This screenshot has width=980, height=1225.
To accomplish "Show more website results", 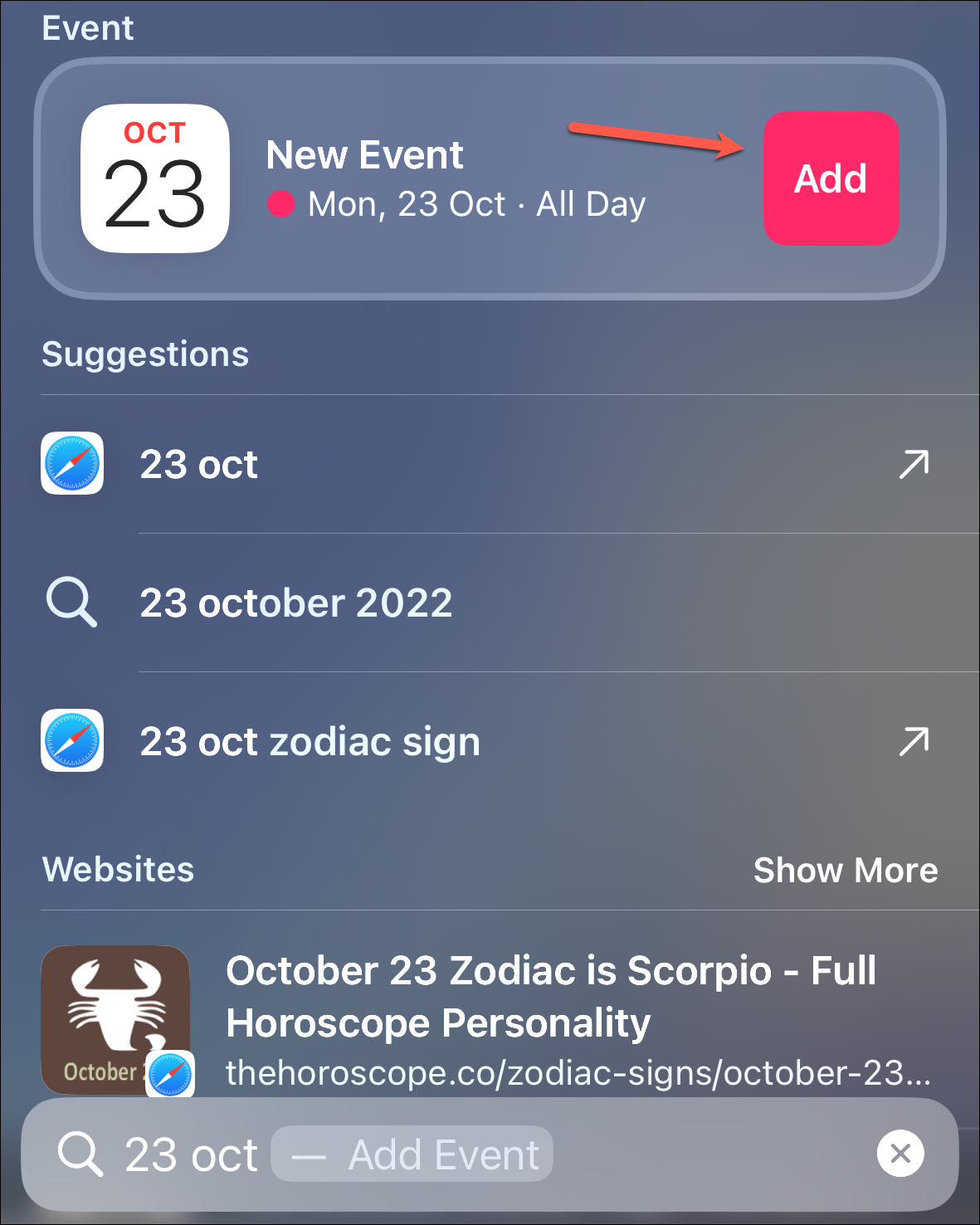I will pyautogui.click(x=845, y=870).
